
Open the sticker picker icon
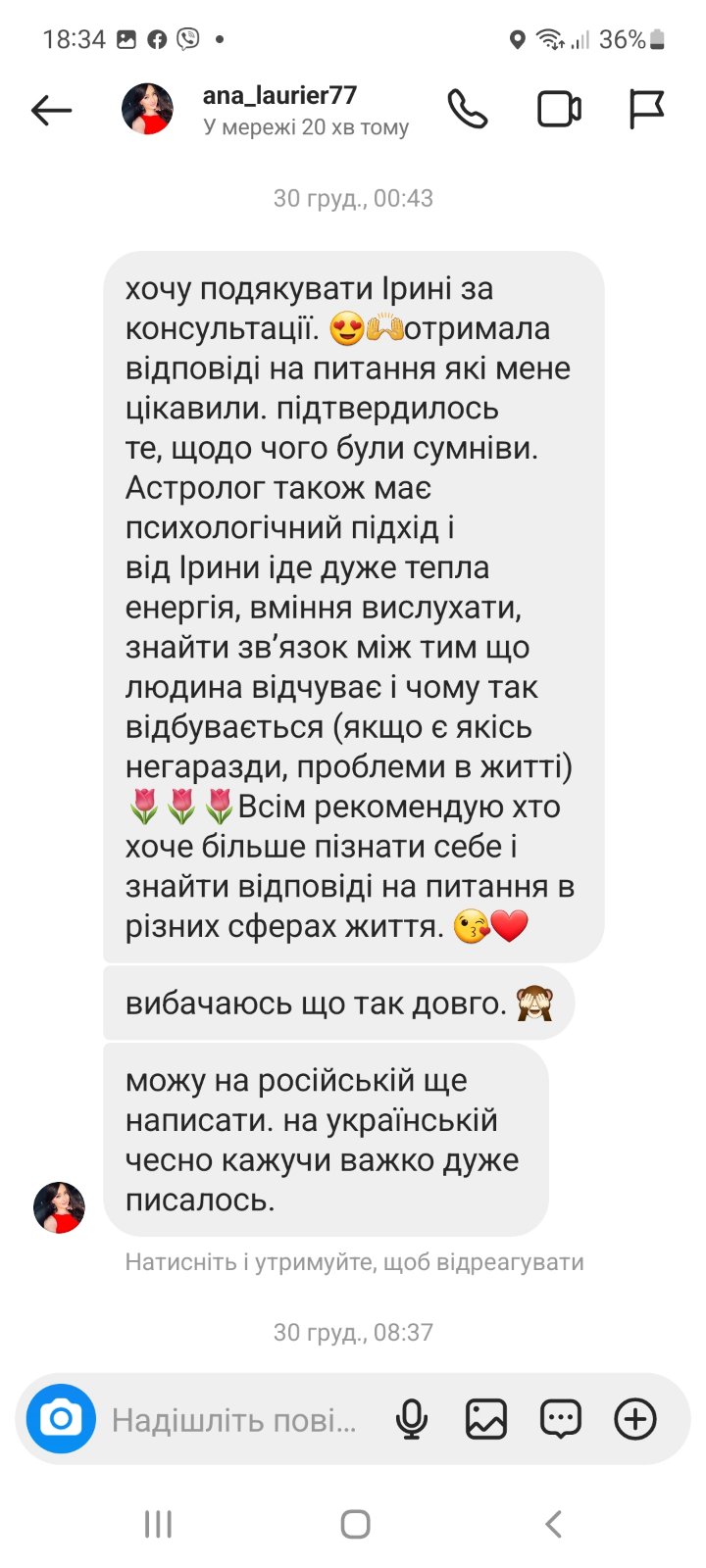[560, 1417]
